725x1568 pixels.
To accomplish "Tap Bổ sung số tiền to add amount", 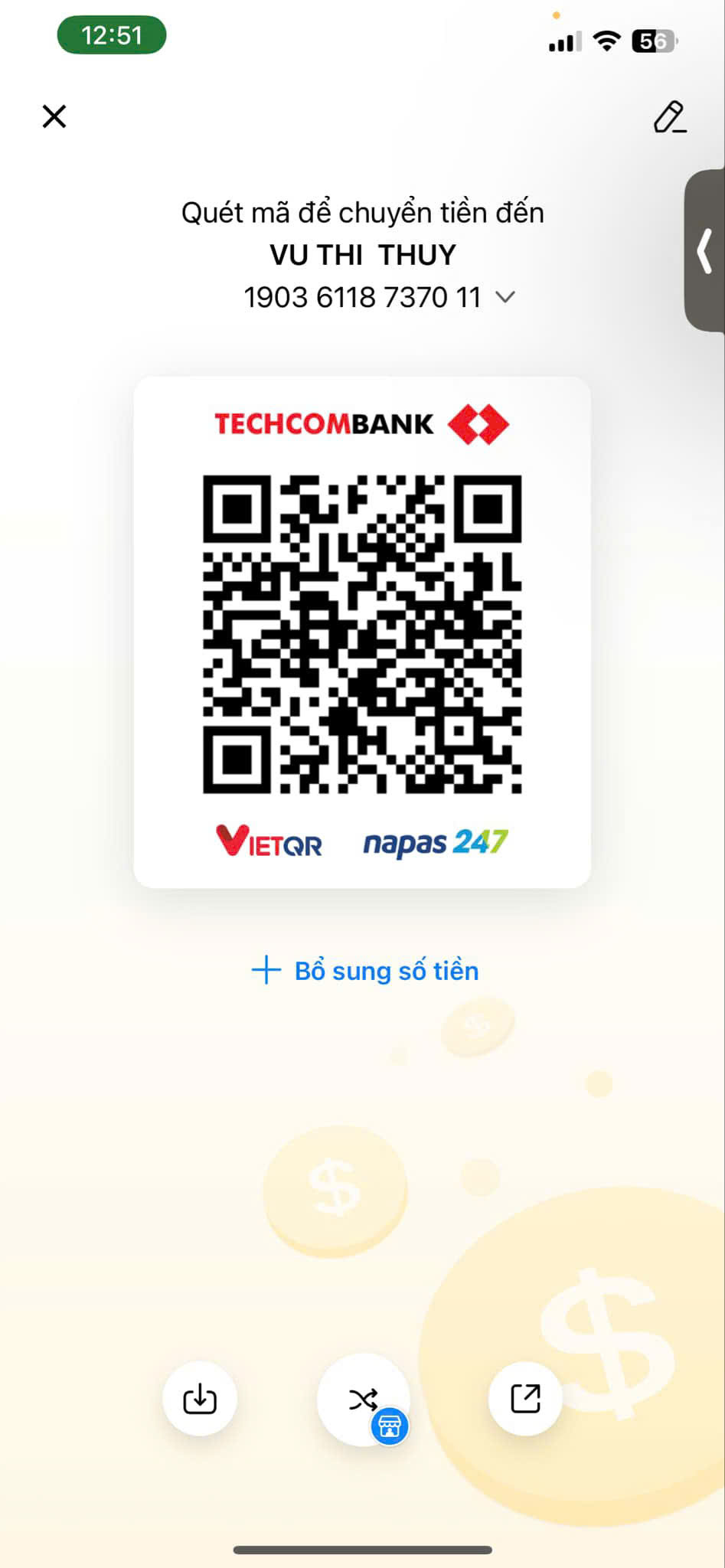I will click(x=365, y=970).
